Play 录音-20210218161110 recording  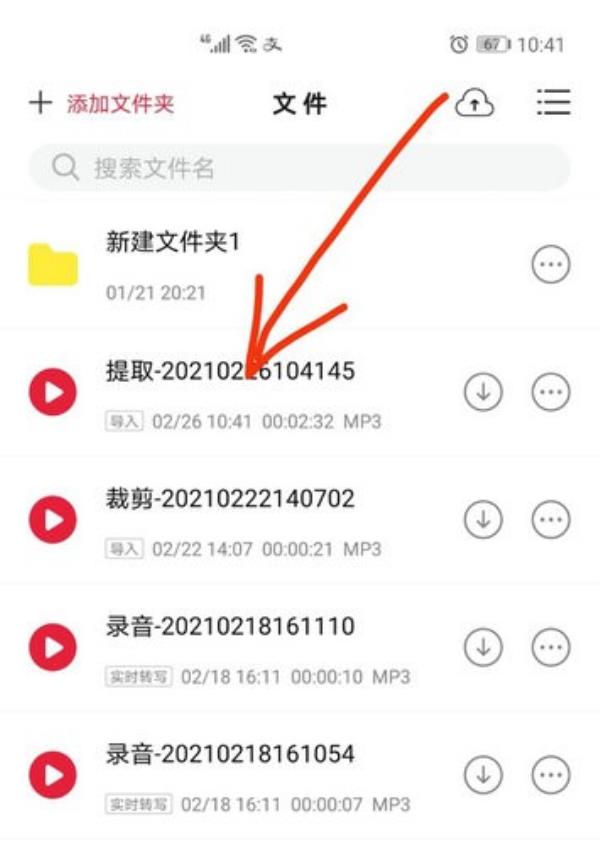tap(53, 648)
